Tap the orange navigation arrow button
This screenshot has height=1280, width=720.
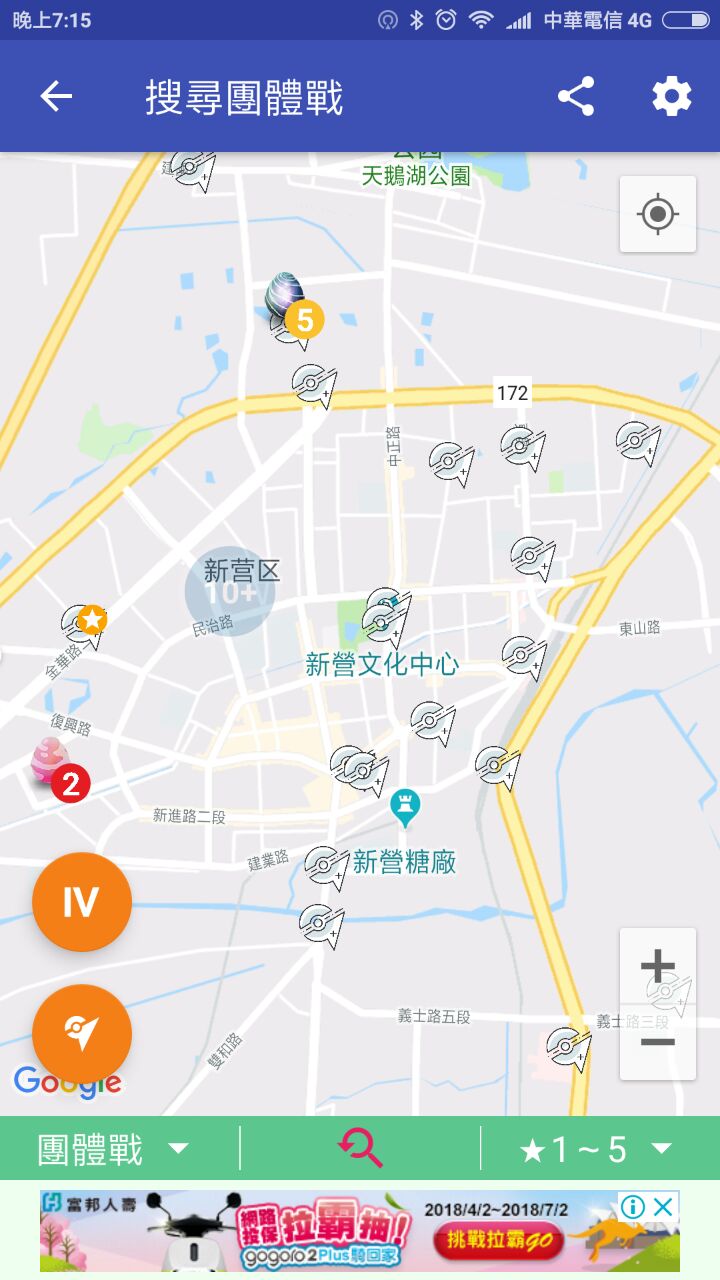click(x=82, y=1034)
